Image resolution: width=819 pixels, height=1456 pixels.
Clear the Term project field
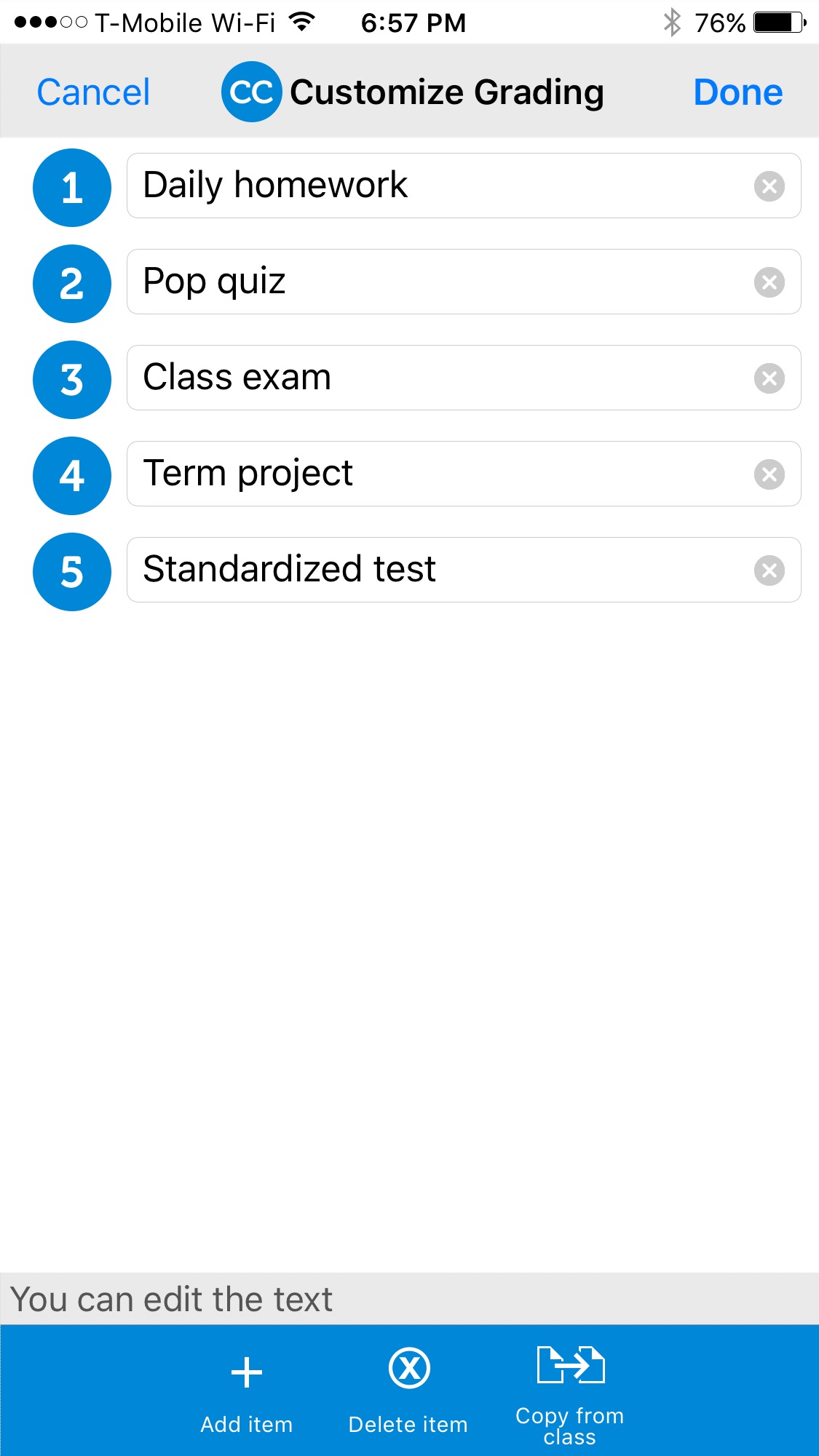[x=769, y=474]
